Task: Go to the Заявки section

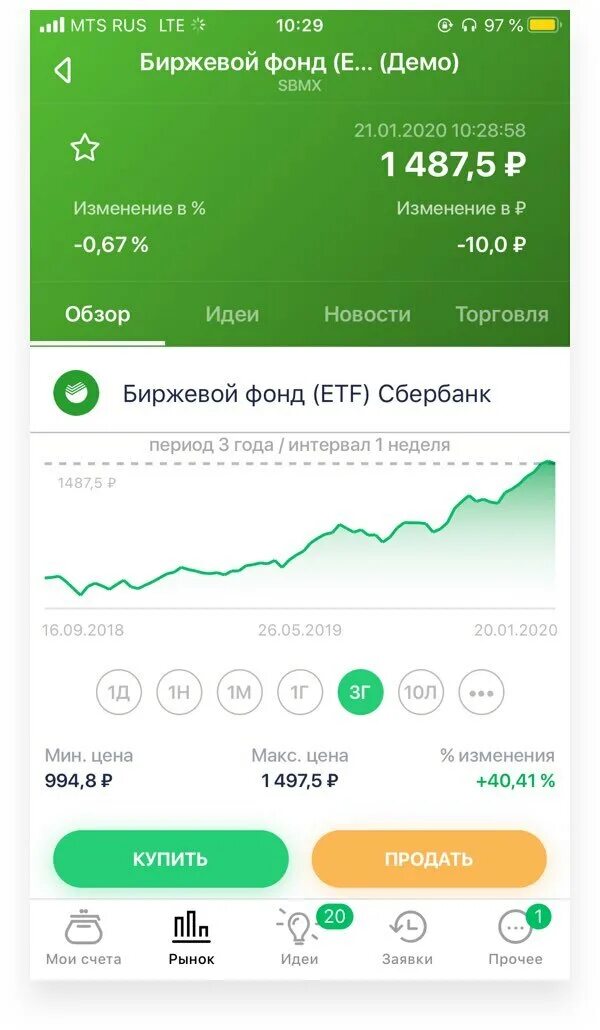Action: [x=407, y=938]
